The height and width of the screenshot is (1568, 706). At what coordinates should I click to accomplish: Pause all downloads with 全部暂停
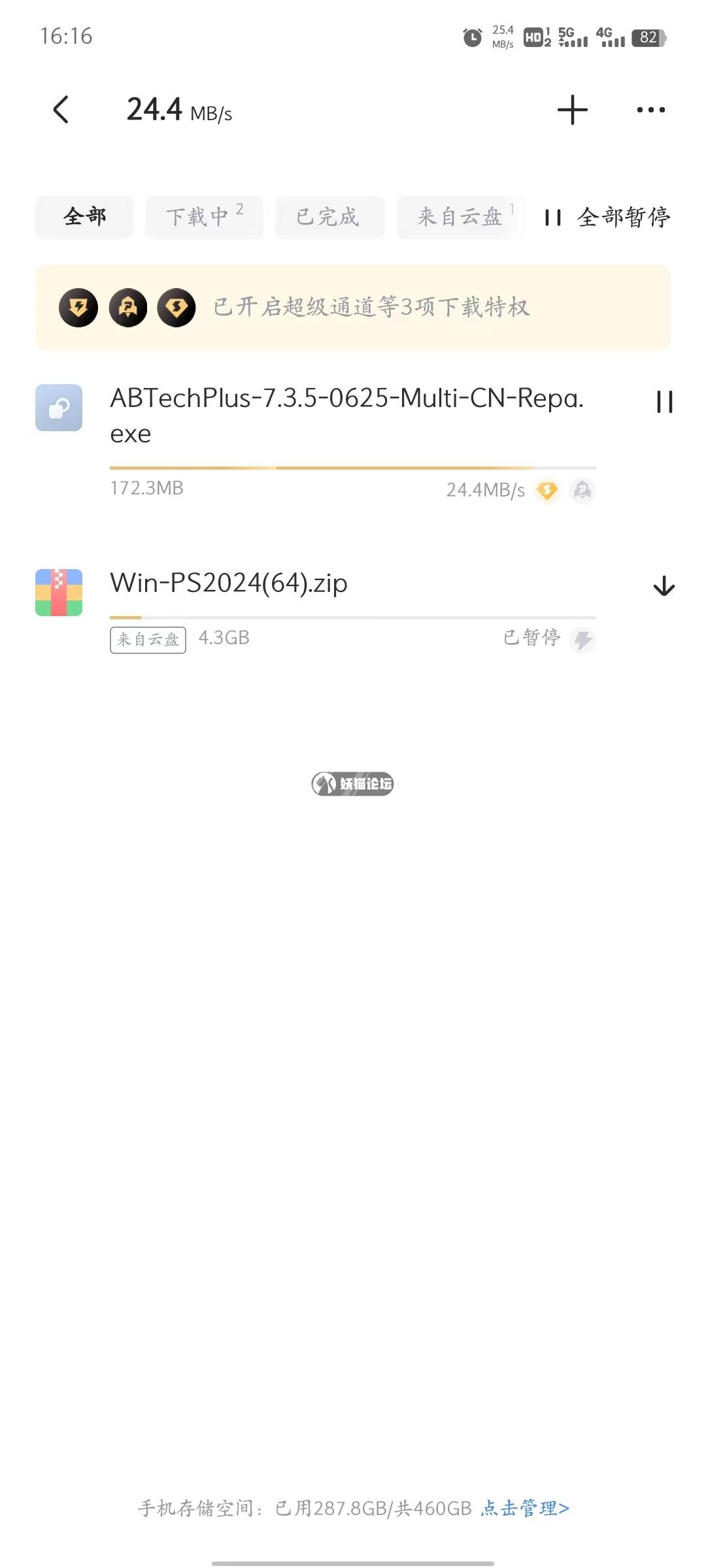coord(607,217)
